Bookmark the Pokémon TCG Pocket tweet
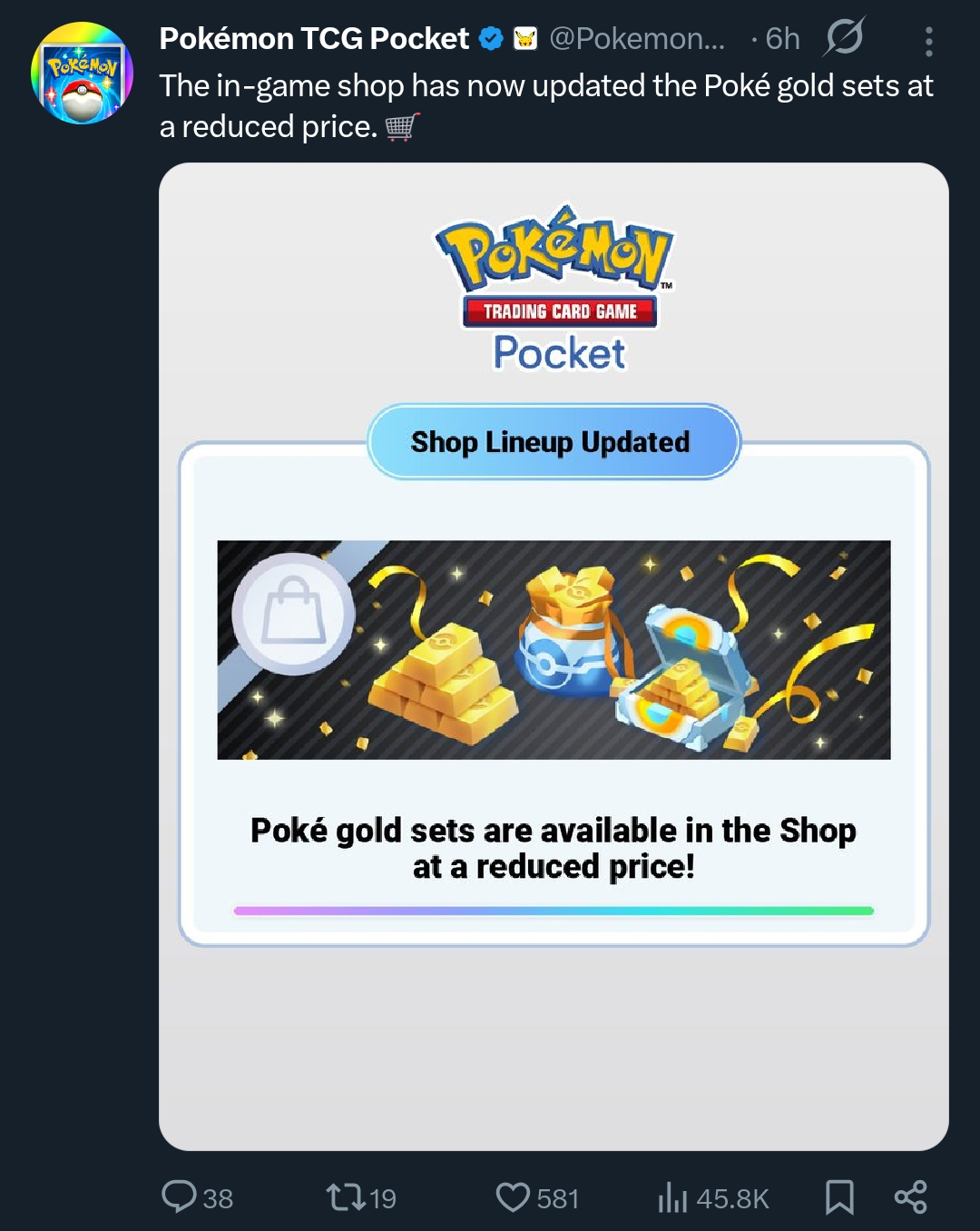980x1231 pixels. (839, 1197)
